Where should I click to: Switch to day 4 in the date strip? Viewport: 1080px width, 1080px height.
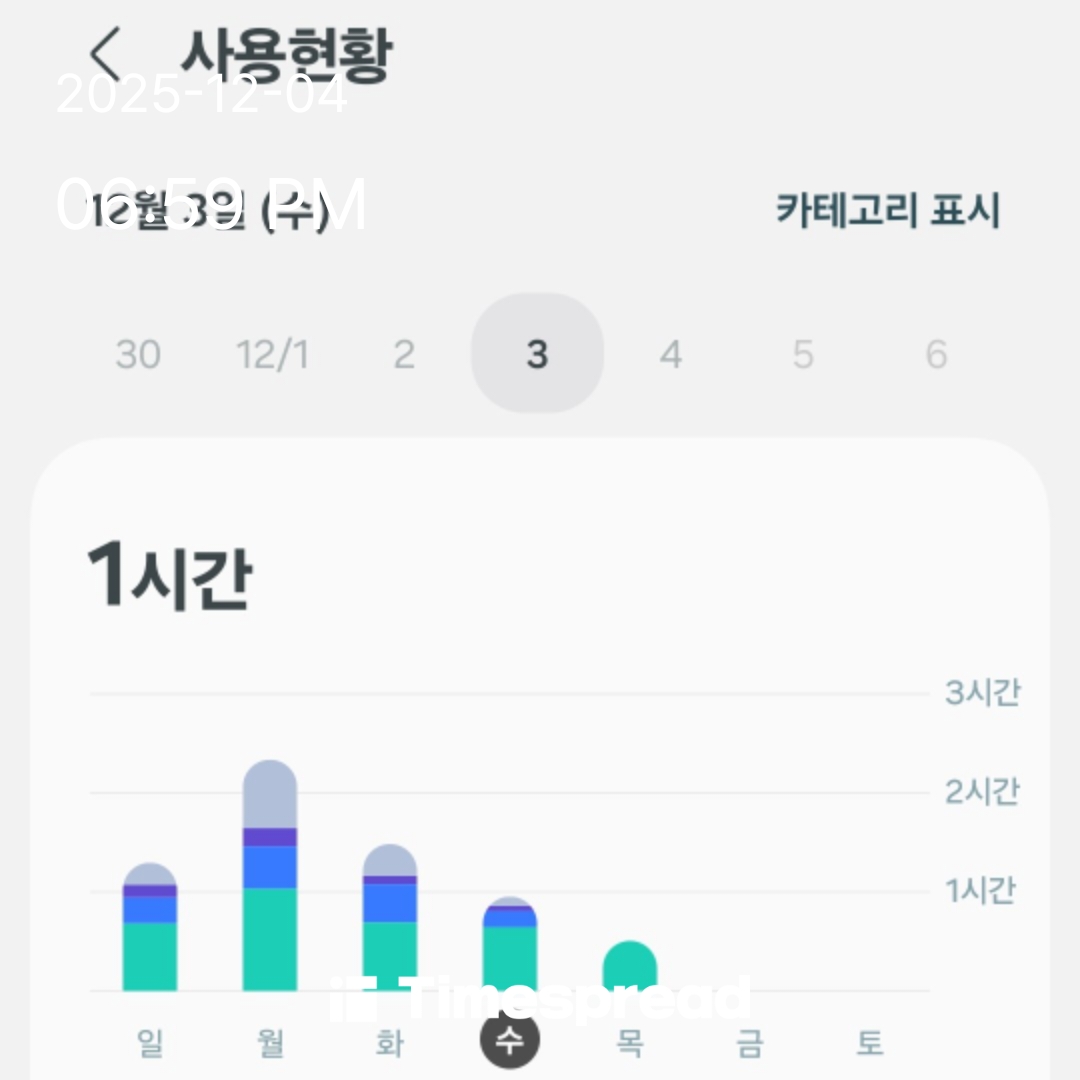(670, 354)
